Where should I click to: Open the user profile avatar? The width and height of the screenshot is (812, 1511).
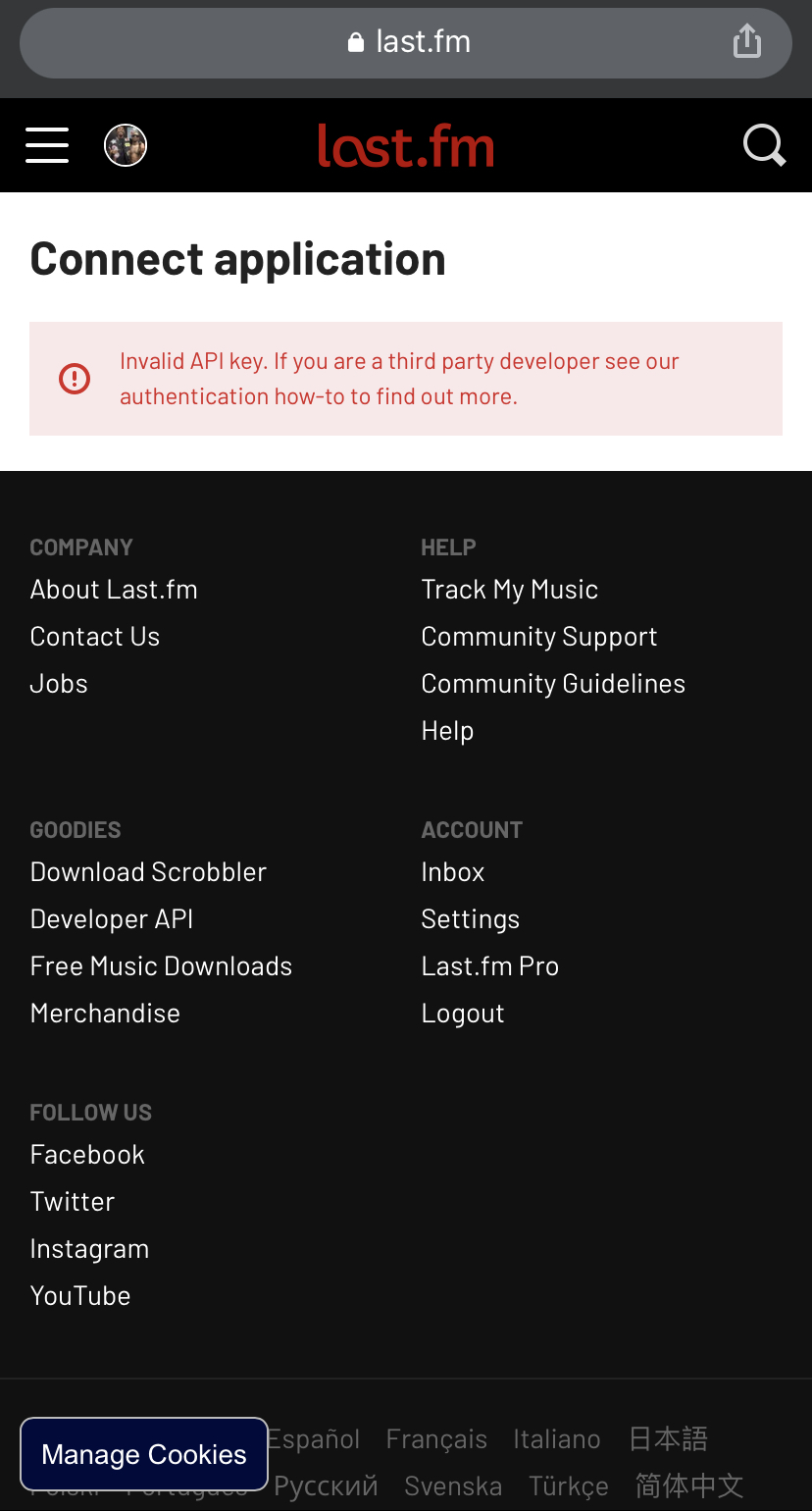[x=126, y=145]
